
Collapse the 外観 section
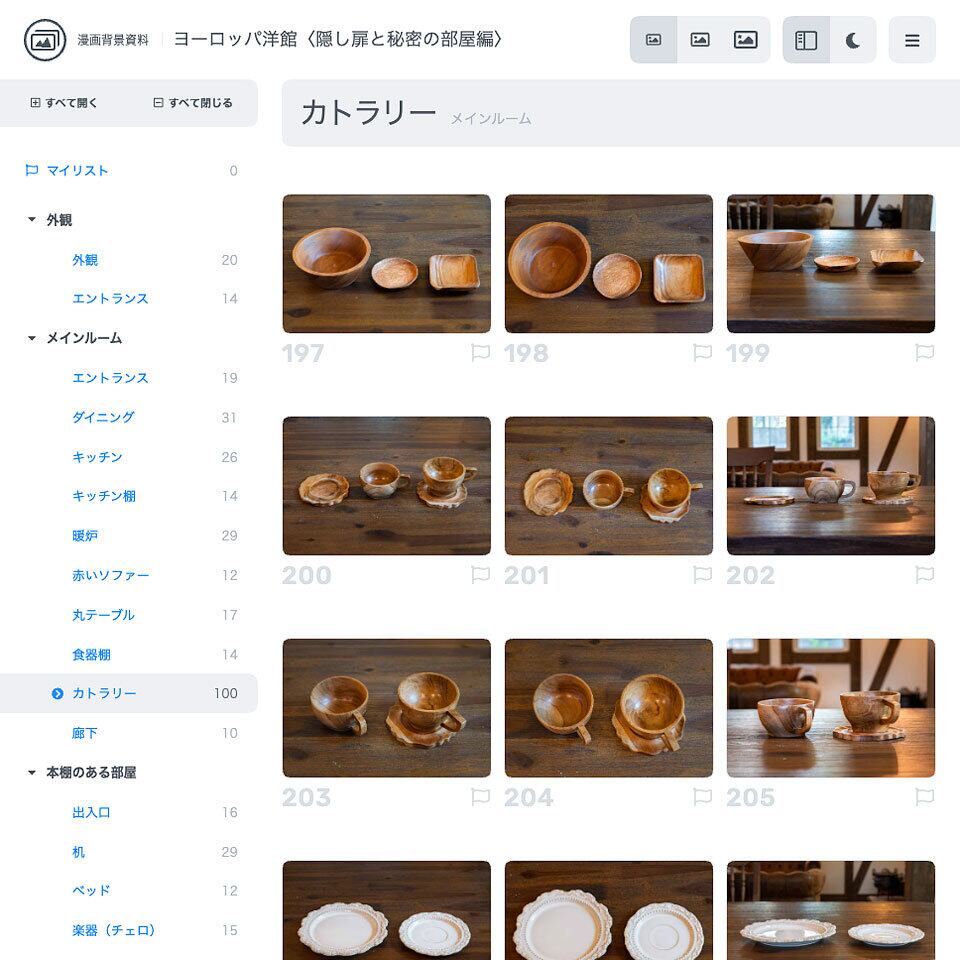pos(32,220)
